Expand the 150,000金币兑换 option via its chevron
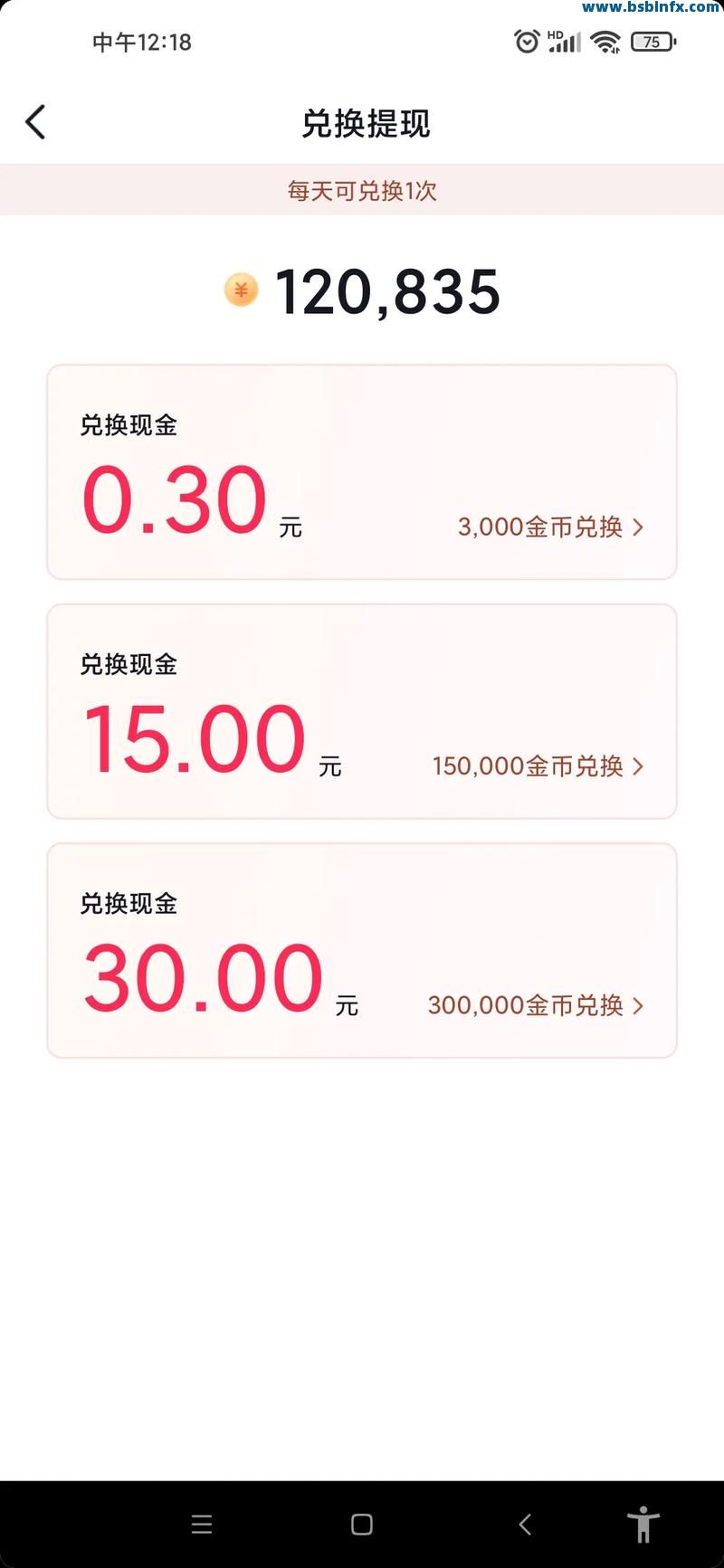The image size is (724, 1568). [639, 766]
